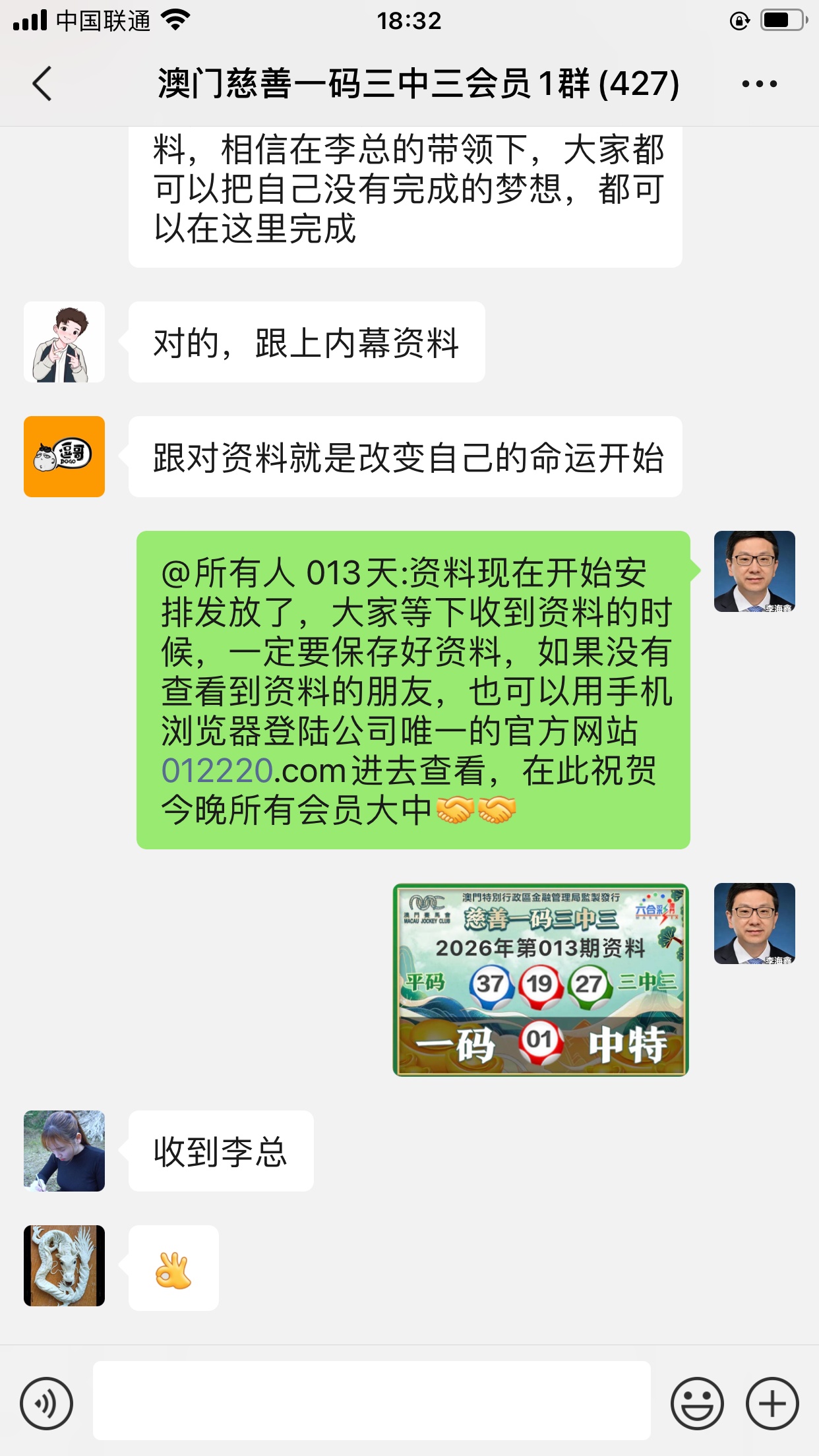Open the emoji sticker panel
The image size is (819, 1456).
[x=696, y=1403]
